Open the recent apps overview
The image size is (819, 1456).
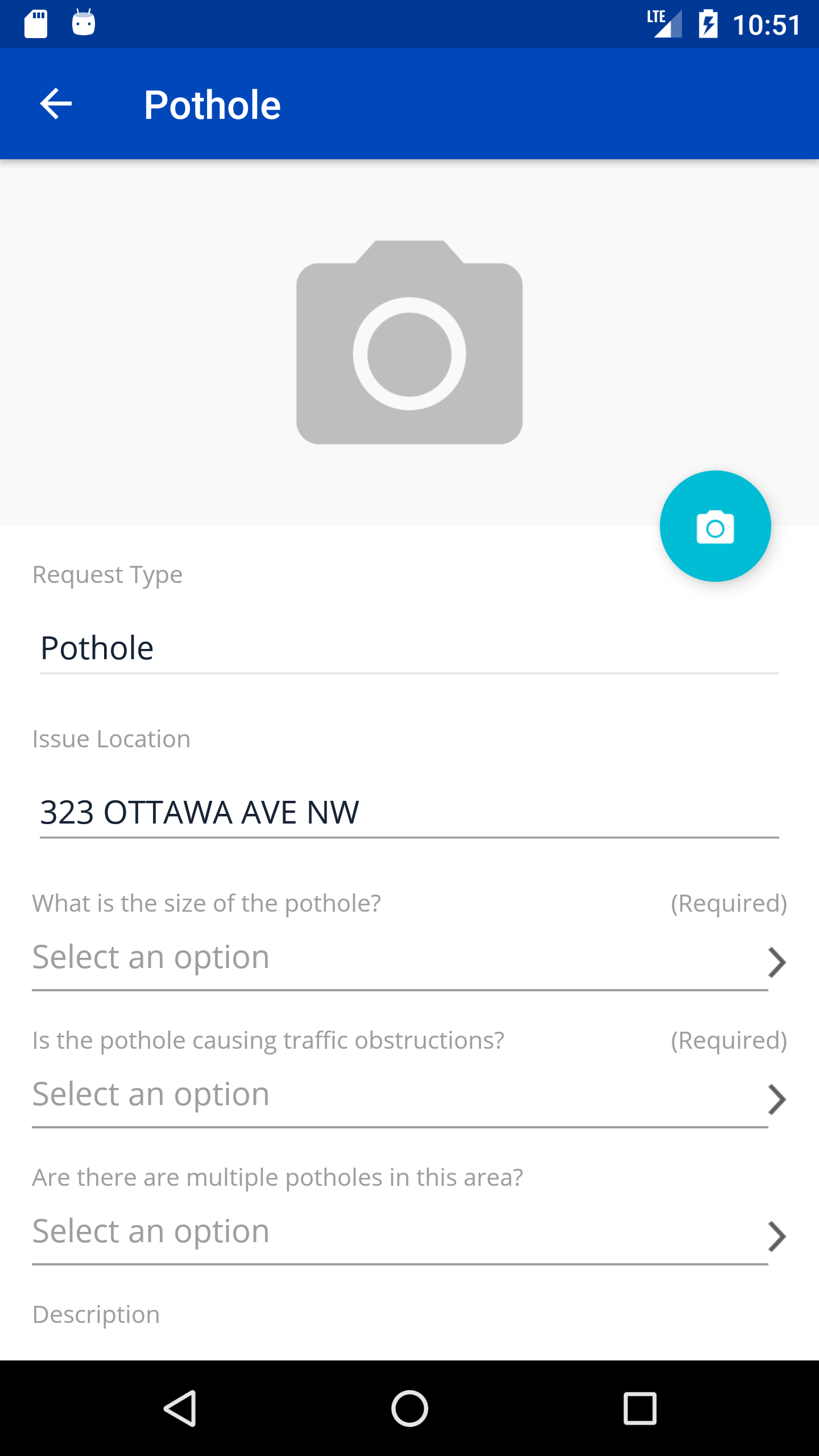coord(640,1408)
